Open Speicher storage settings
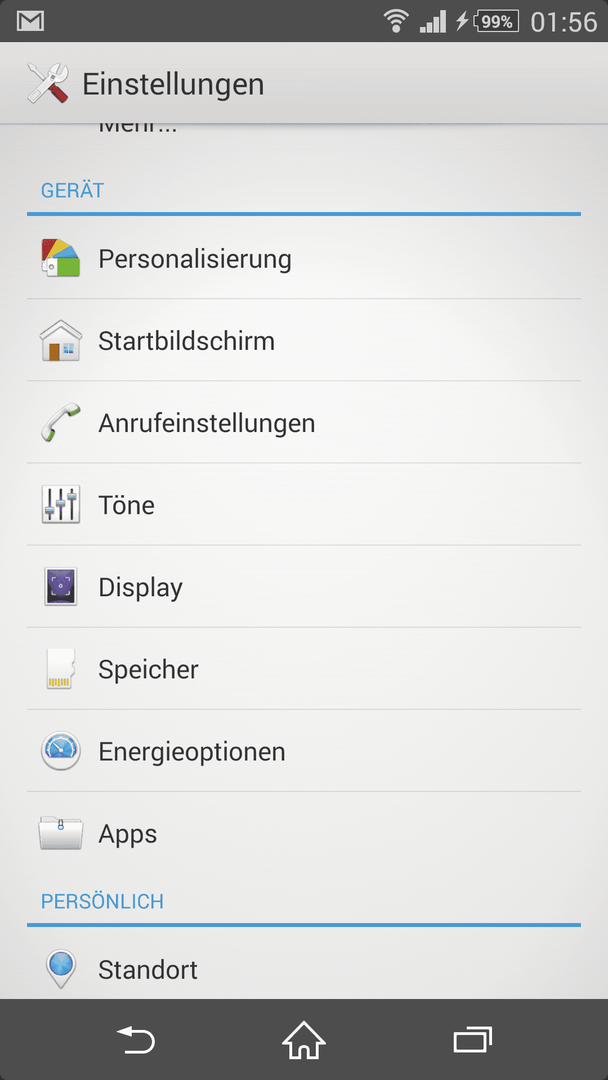 (x=304, y=668)
